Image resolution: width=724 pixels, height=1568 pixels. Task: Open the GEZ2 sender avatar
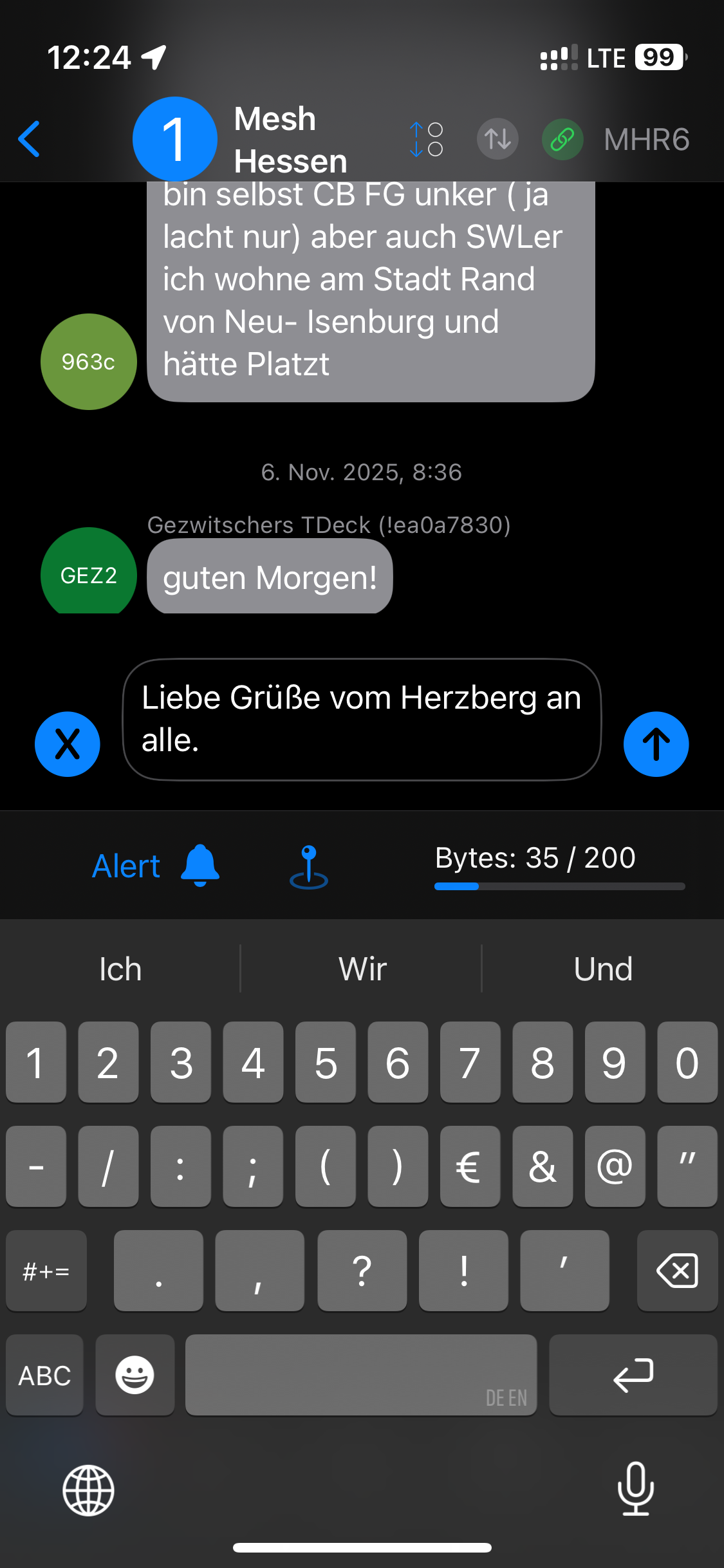pyautogui.click(x=89, y=573)
